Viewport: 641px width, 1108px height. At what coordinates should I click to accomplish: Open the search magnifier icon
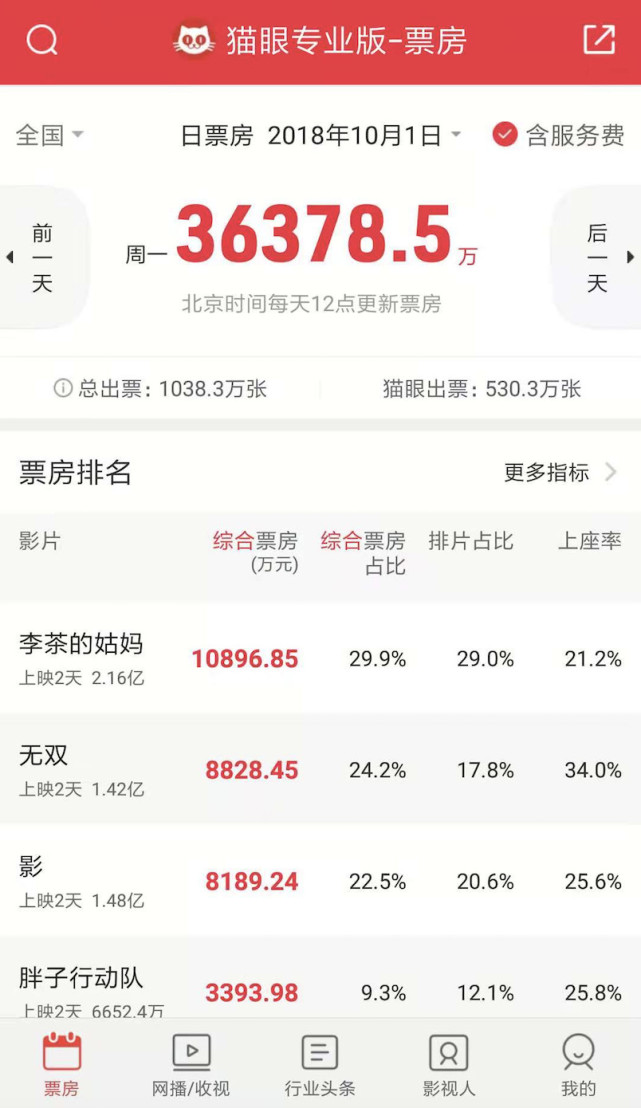tap(42, 40)
